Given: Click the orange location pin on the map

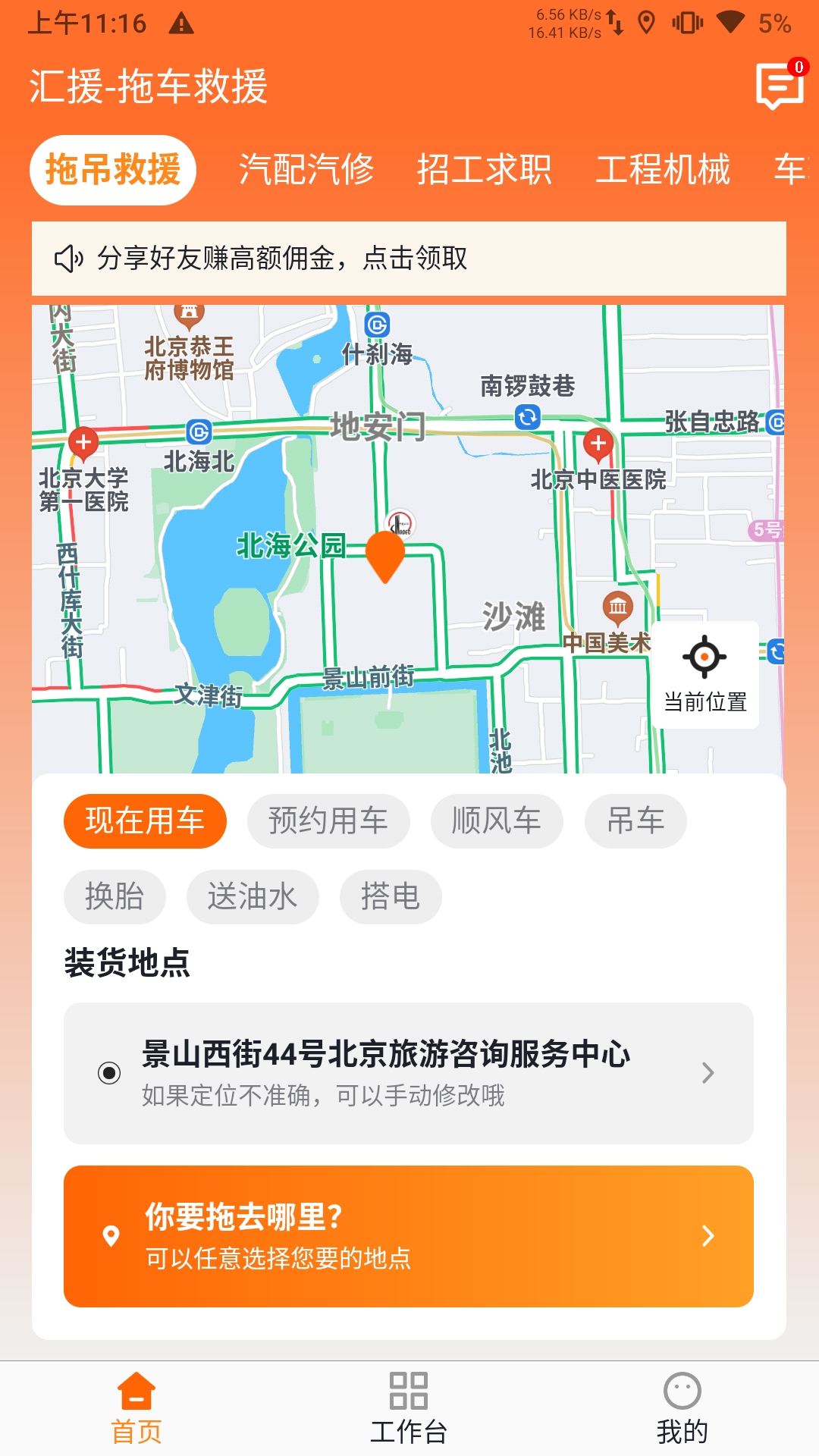Looking at the screenshot, I should [x=385, y=557].
